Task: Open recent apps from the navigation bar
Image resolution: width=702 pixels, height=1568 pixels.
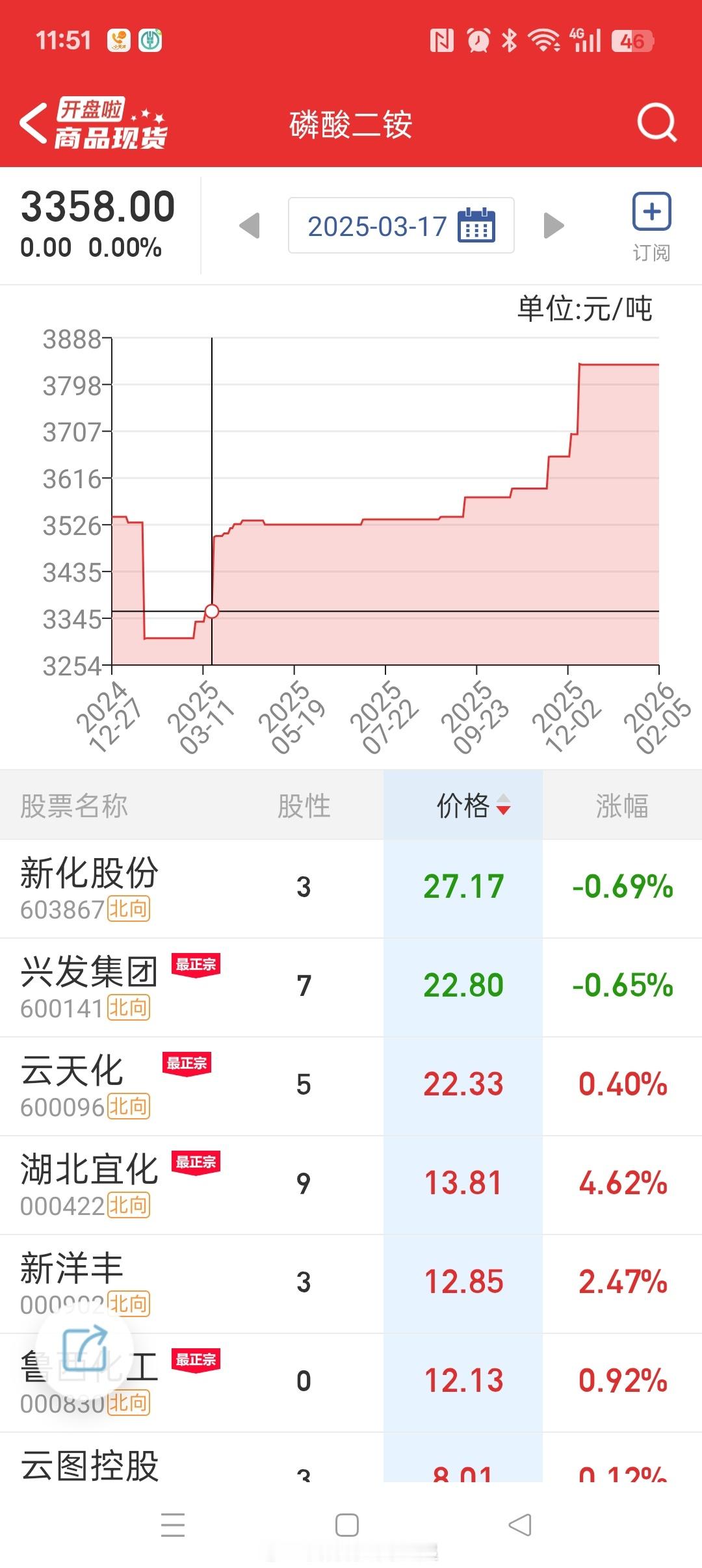Action: 173,1525
